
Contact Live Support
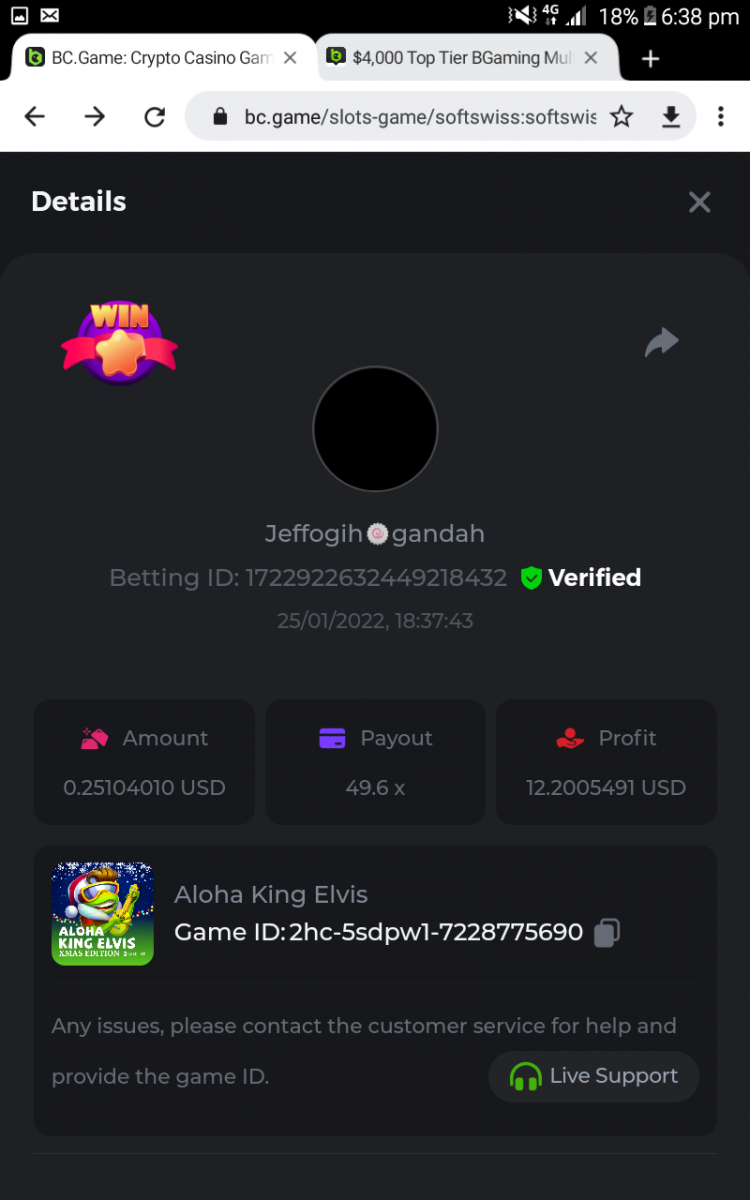click(593, 1076)
